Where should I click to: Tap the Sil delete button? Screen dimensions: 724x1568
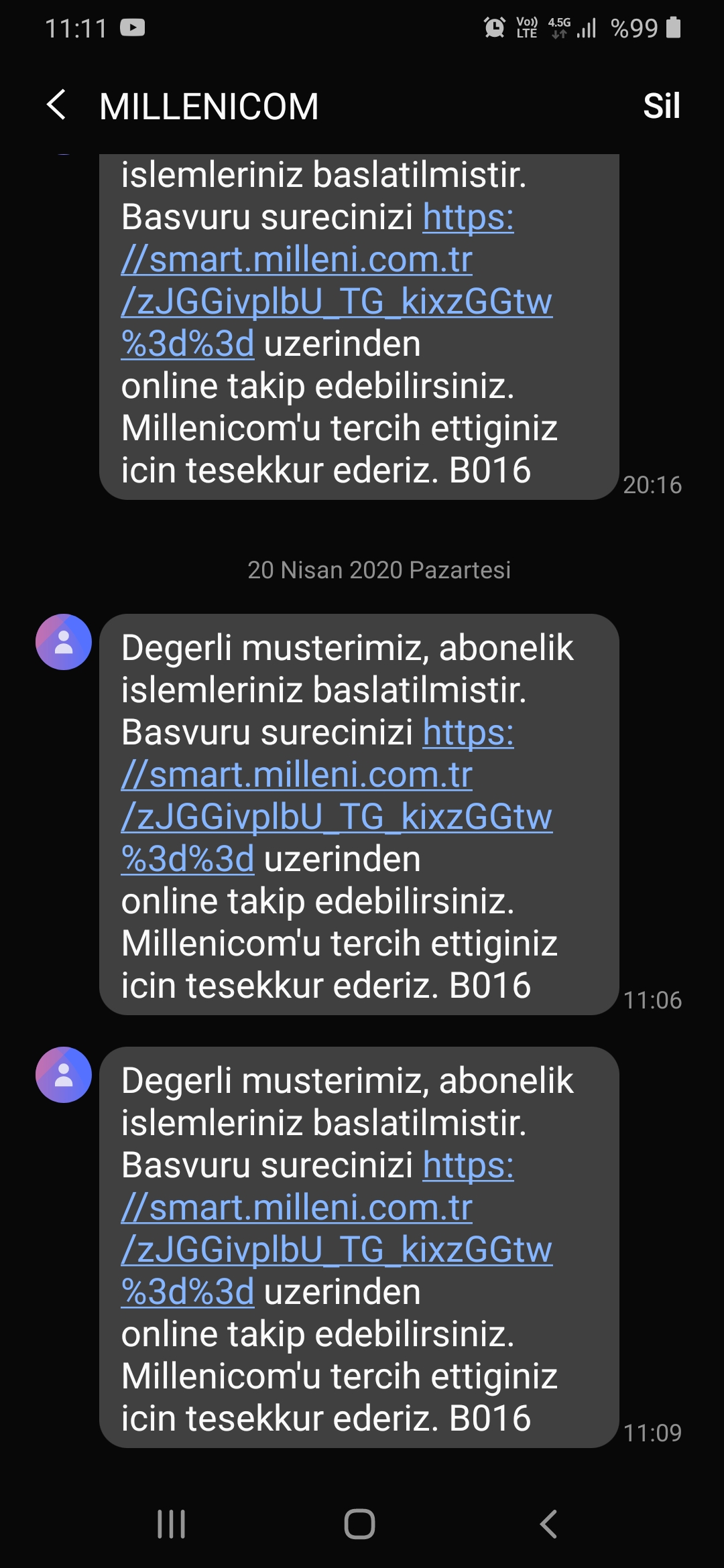(661, 106)
